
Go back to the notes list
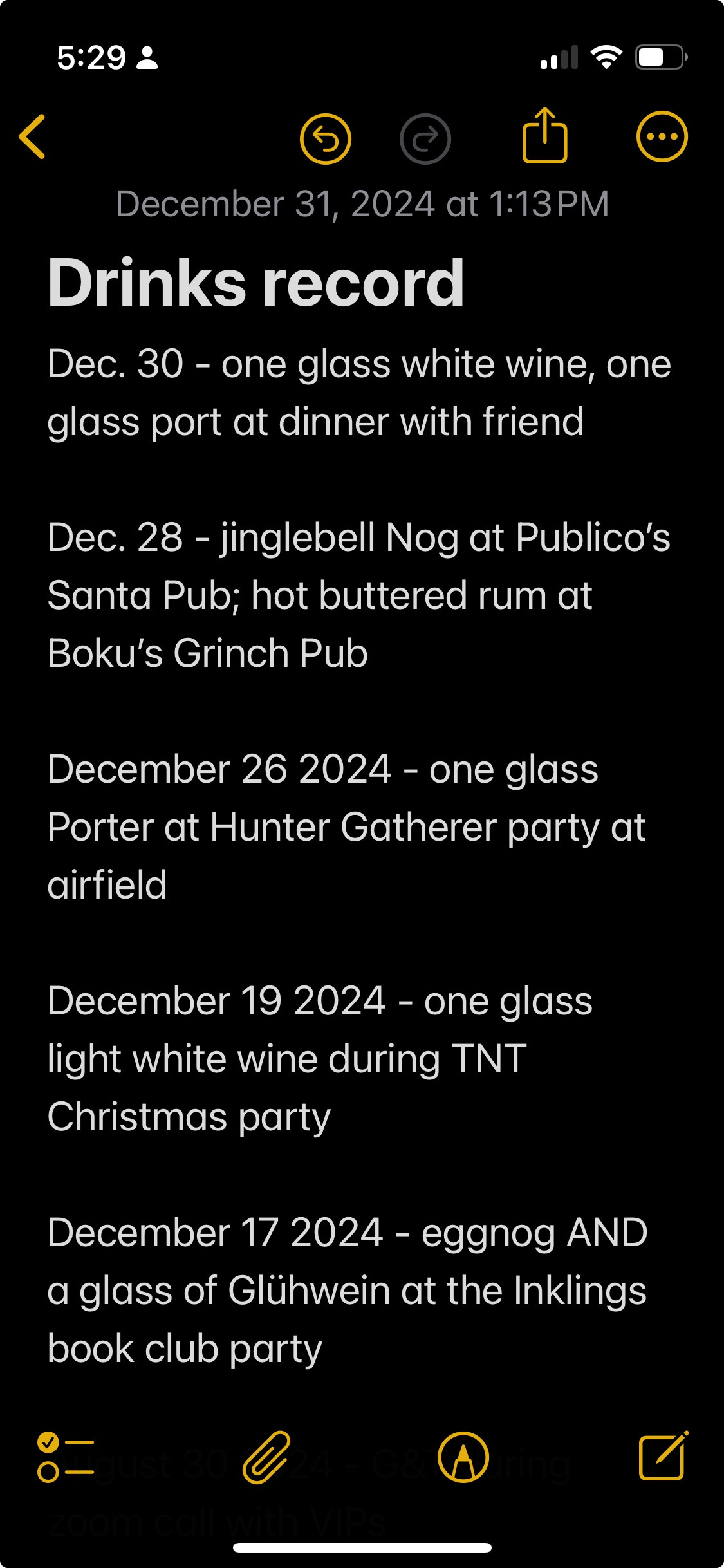tap(32, 136)
